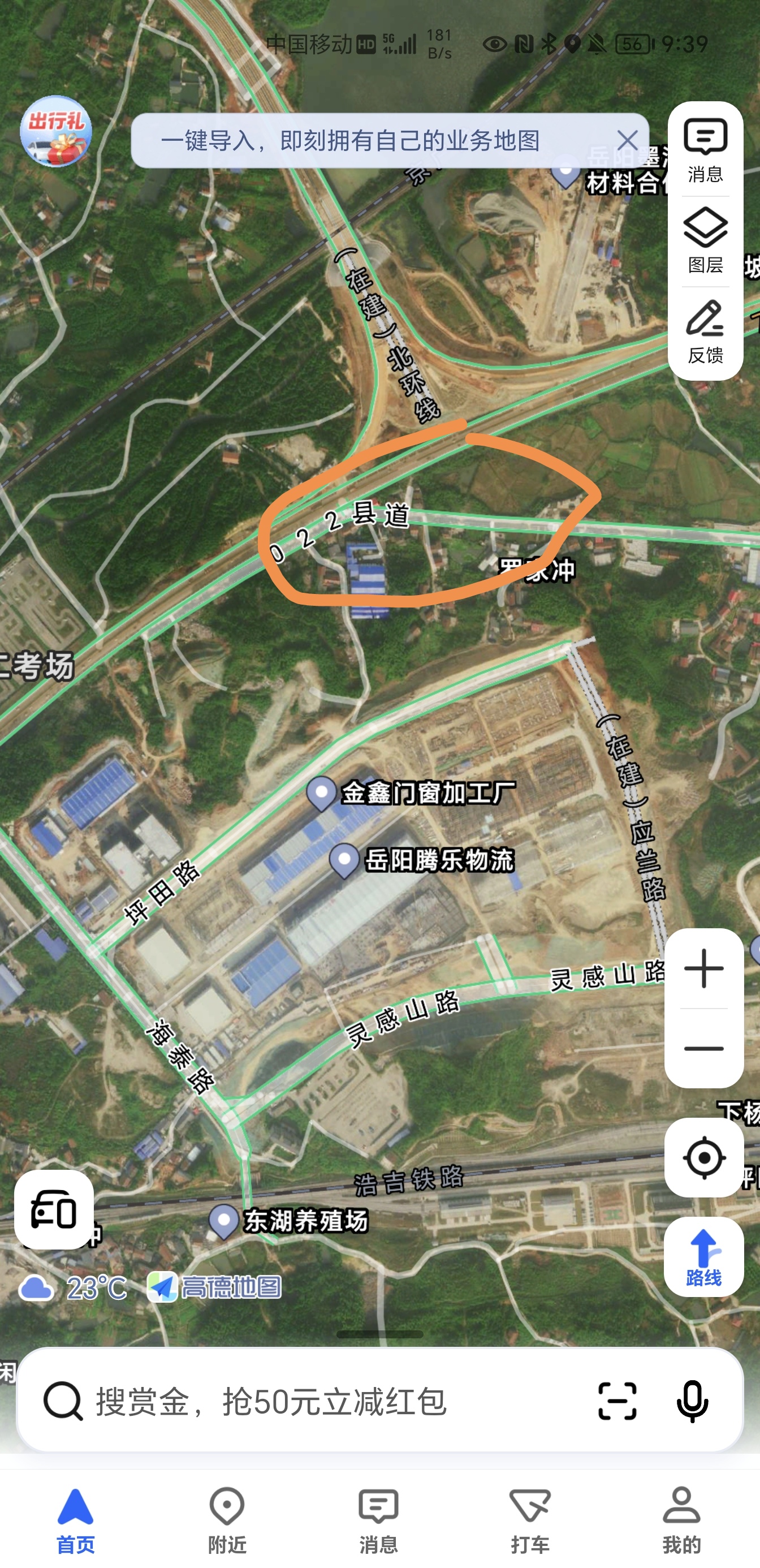Tap the search box 搜赏金

click(304, 1401)
